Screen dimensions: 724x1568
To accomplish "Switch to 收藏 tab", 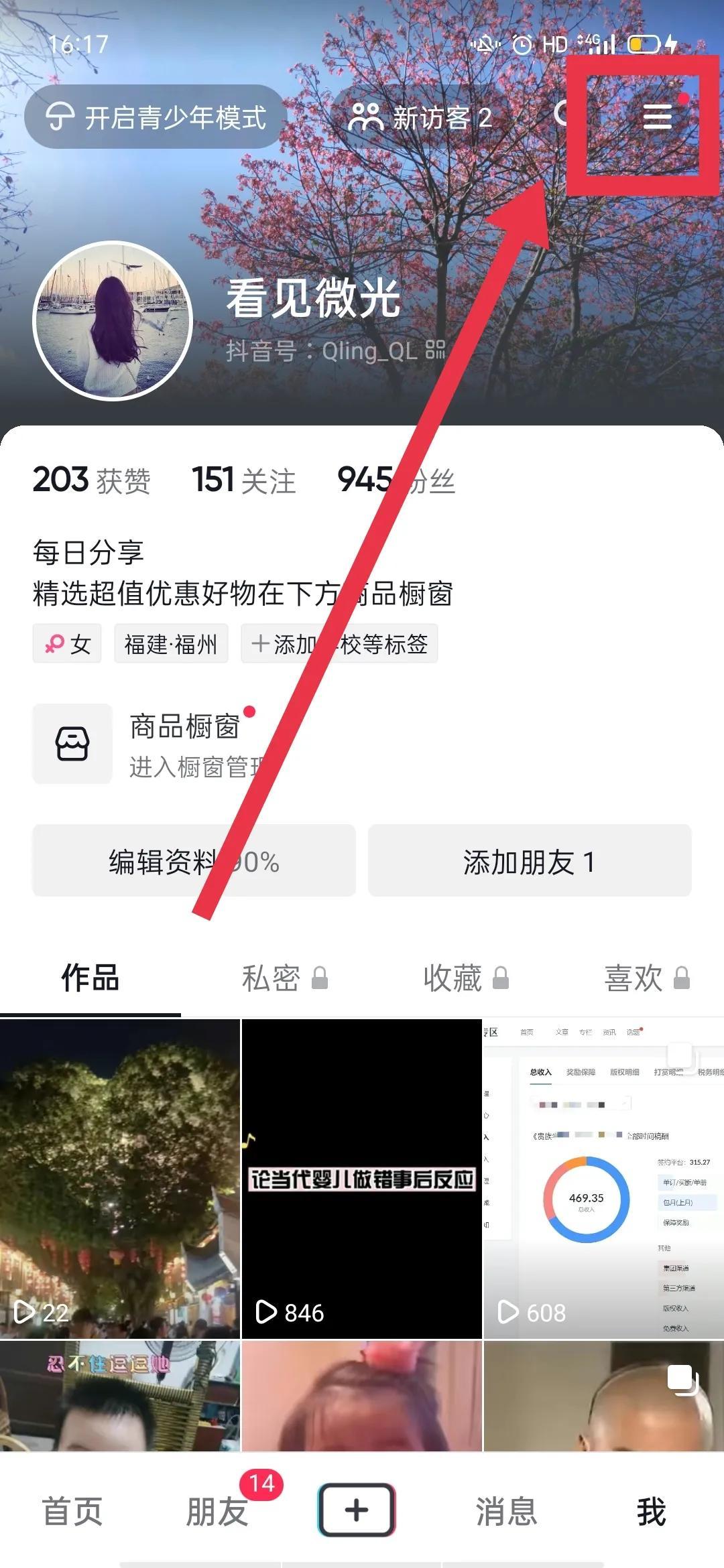I will tap(465, 978).
